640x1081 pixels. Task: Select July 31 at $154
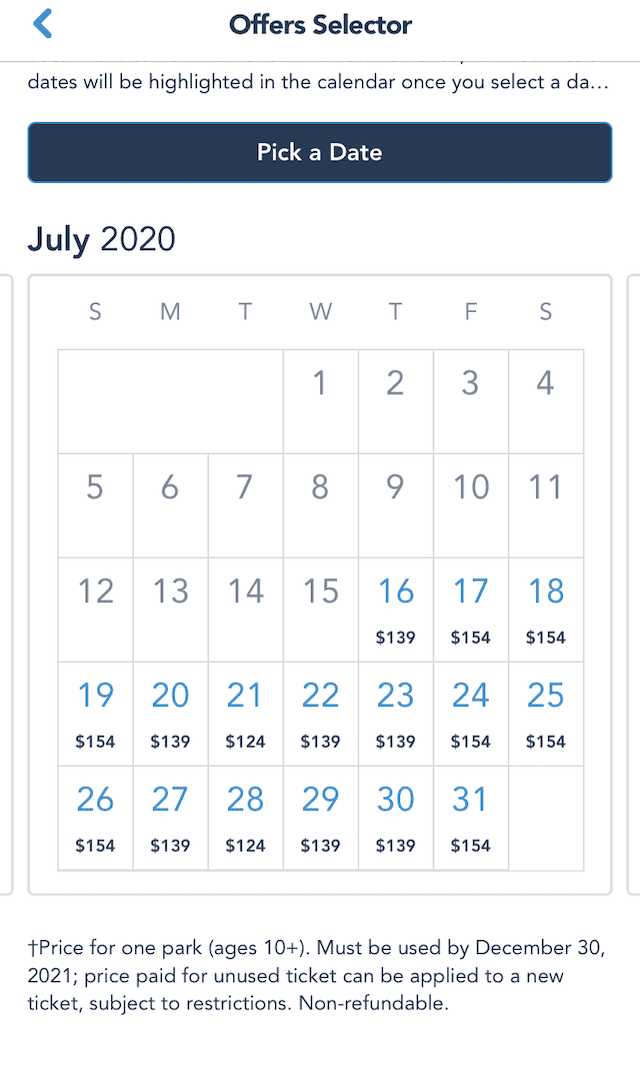point(471,818)
